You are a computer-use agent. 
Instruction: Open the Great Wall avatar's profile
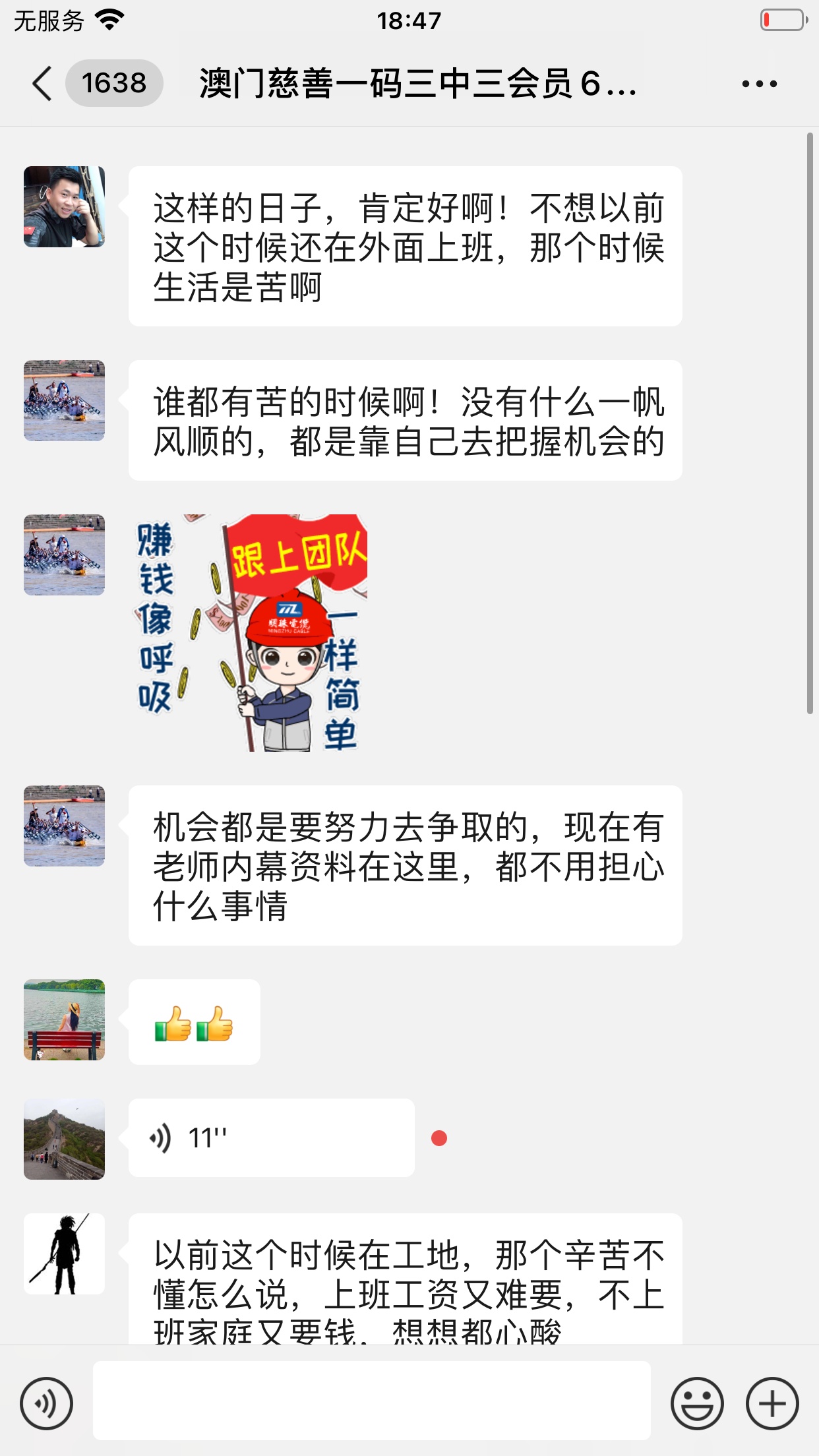point(64,1139)
